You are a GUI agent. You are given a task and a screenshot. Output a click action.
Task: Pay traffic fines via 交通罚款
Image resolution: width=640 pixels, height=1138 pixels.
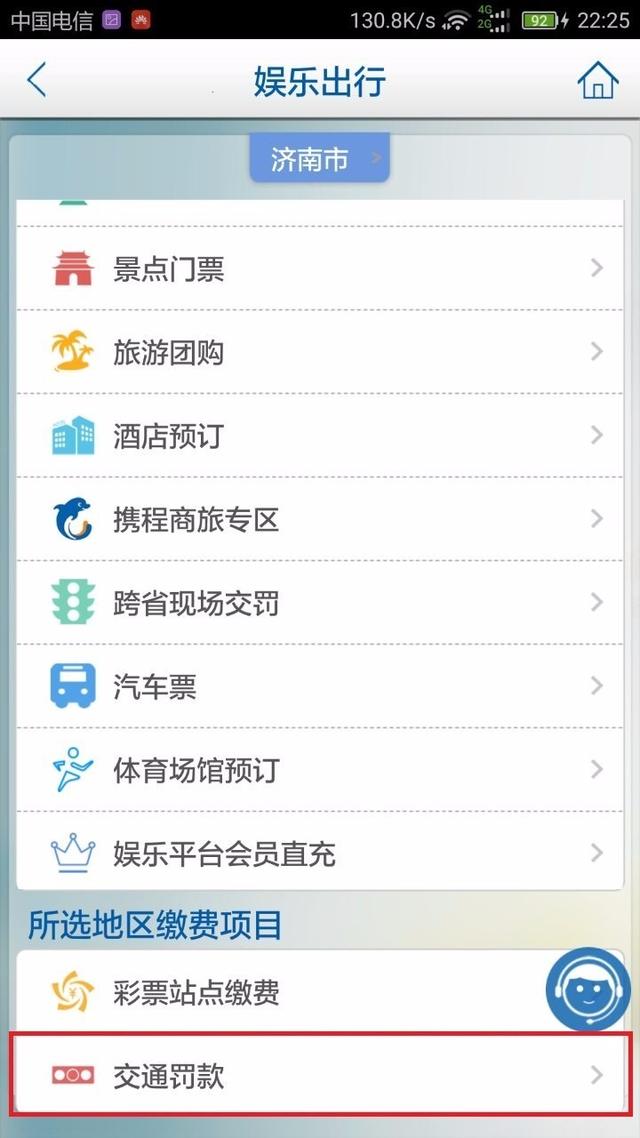(x=320, y=1076)
